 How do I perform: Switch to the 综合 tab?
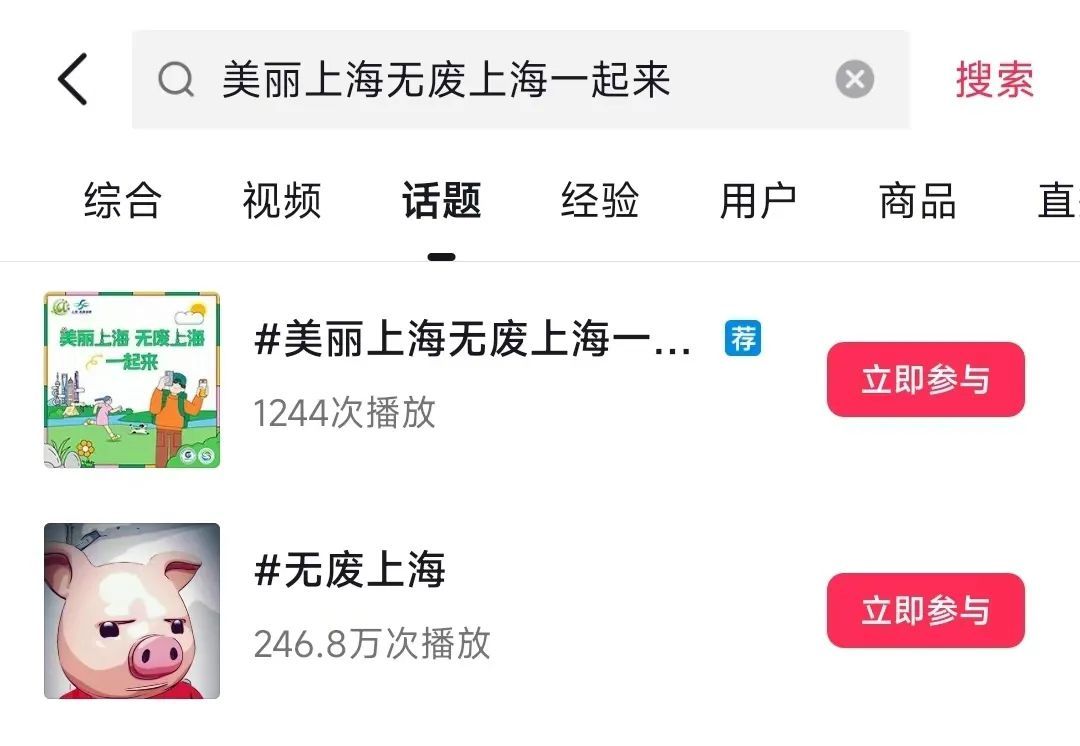(x=123, y=201)
